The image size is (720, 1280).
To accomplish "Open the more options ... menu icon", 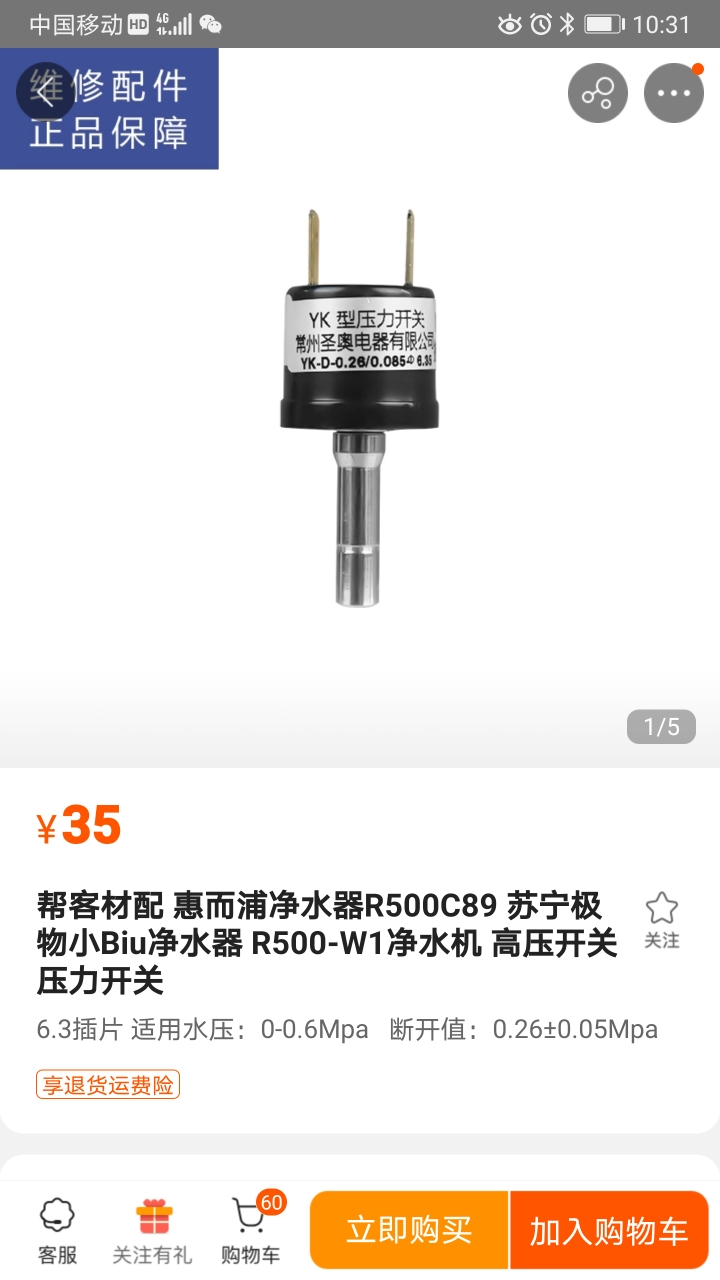I will pos(674,92).
